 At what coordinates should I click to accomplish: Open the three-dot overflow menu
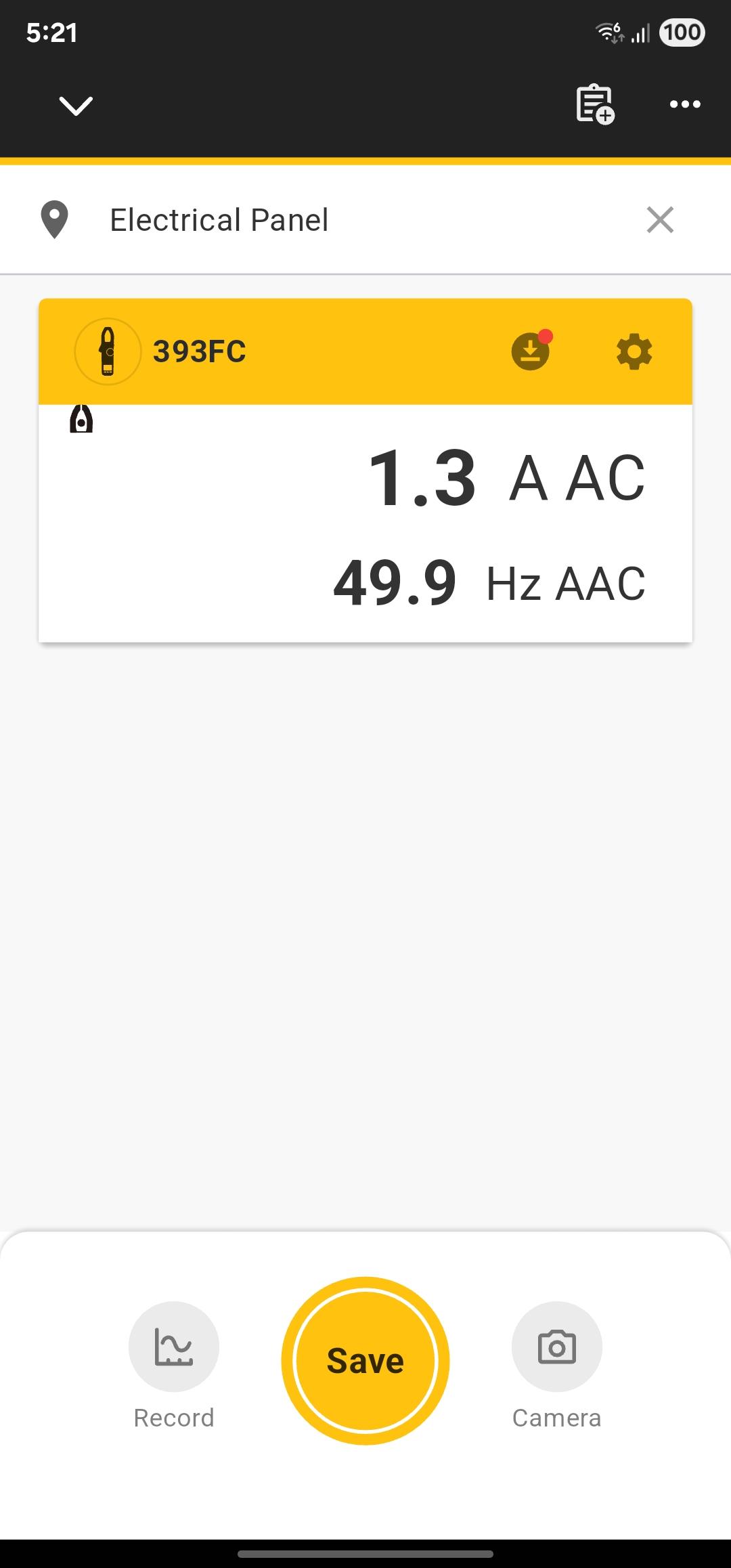[684, 104]
